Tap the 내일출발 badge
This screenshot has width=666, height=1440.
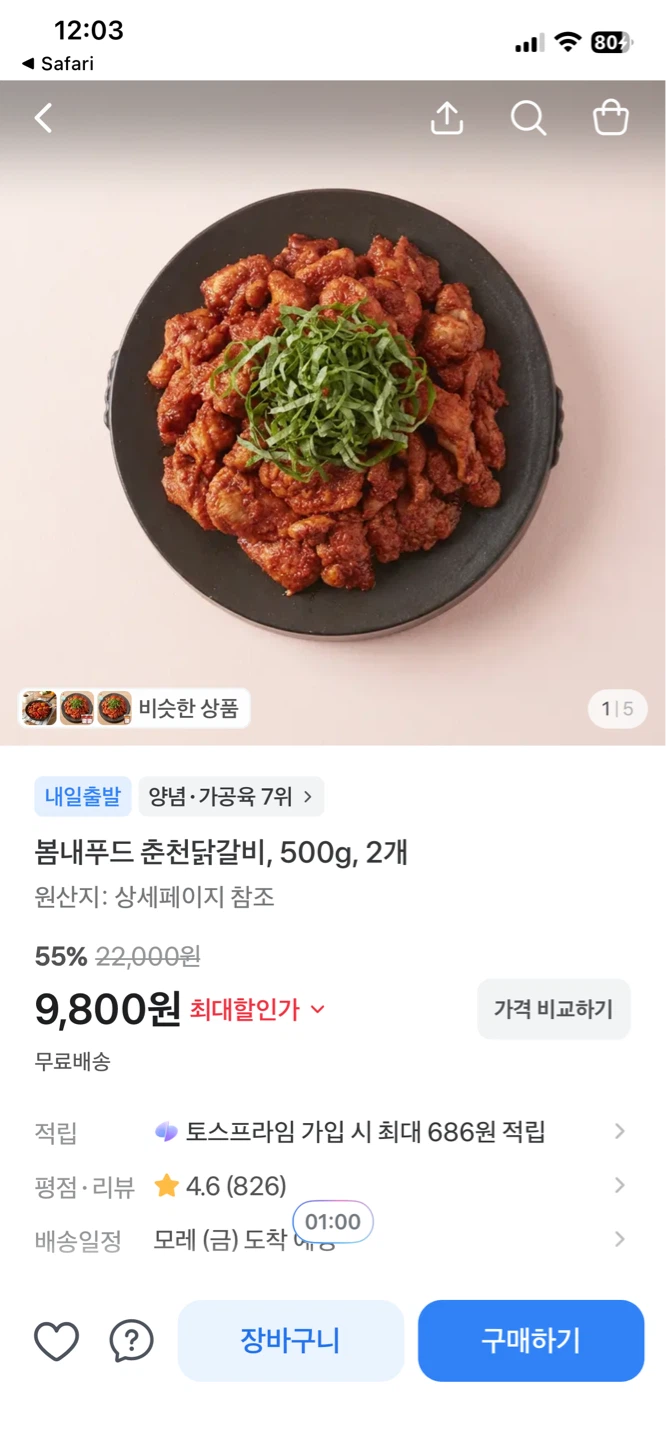tap(83, 796)
